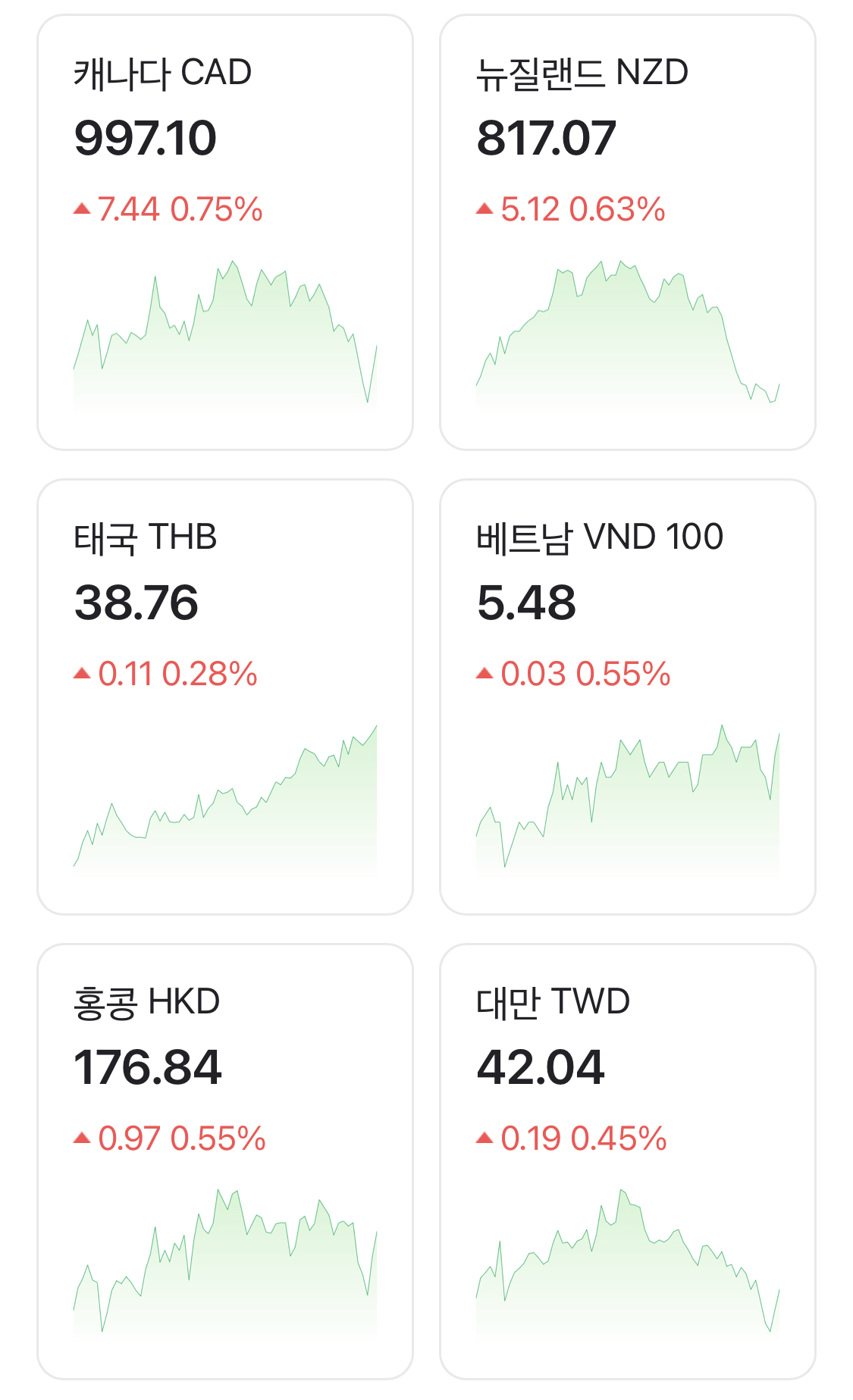The width and height of the screenshot is (853, 1400).
Task: View the 태국 THB rate card
Action: coord(225,697)
